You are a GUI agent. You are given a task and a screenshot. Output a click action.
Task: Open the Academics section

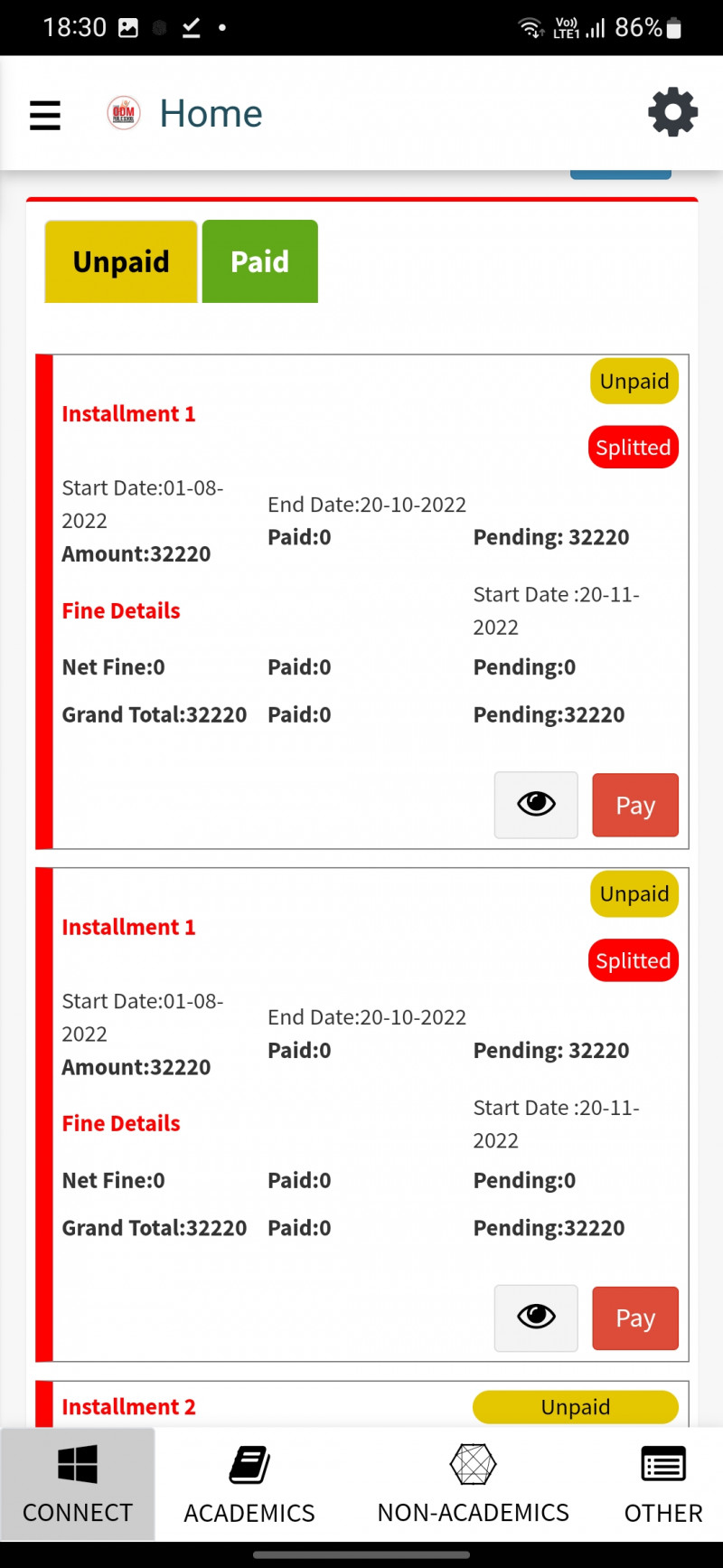pyautogui.click(x=249, y=1485)
